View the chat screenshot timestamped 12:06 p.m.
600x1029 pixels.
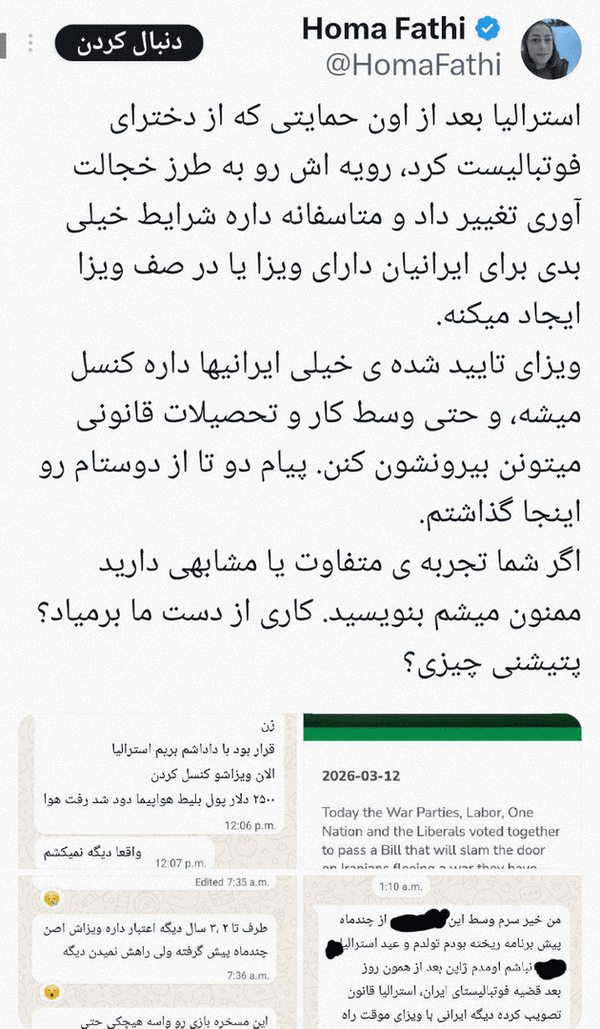pyautogui.click(x=158, y=791)
